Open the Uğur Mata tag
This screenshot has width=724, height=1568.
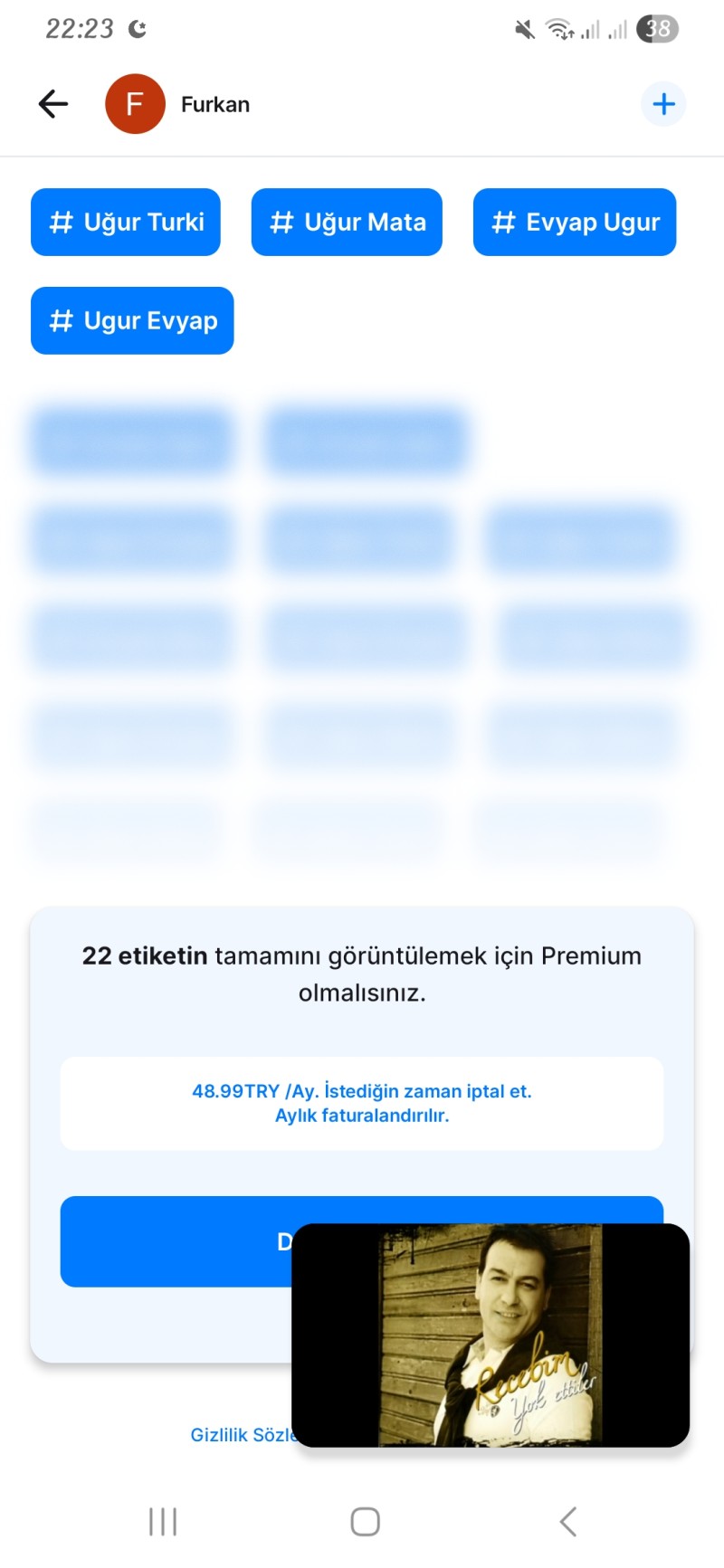pos(347,222)
